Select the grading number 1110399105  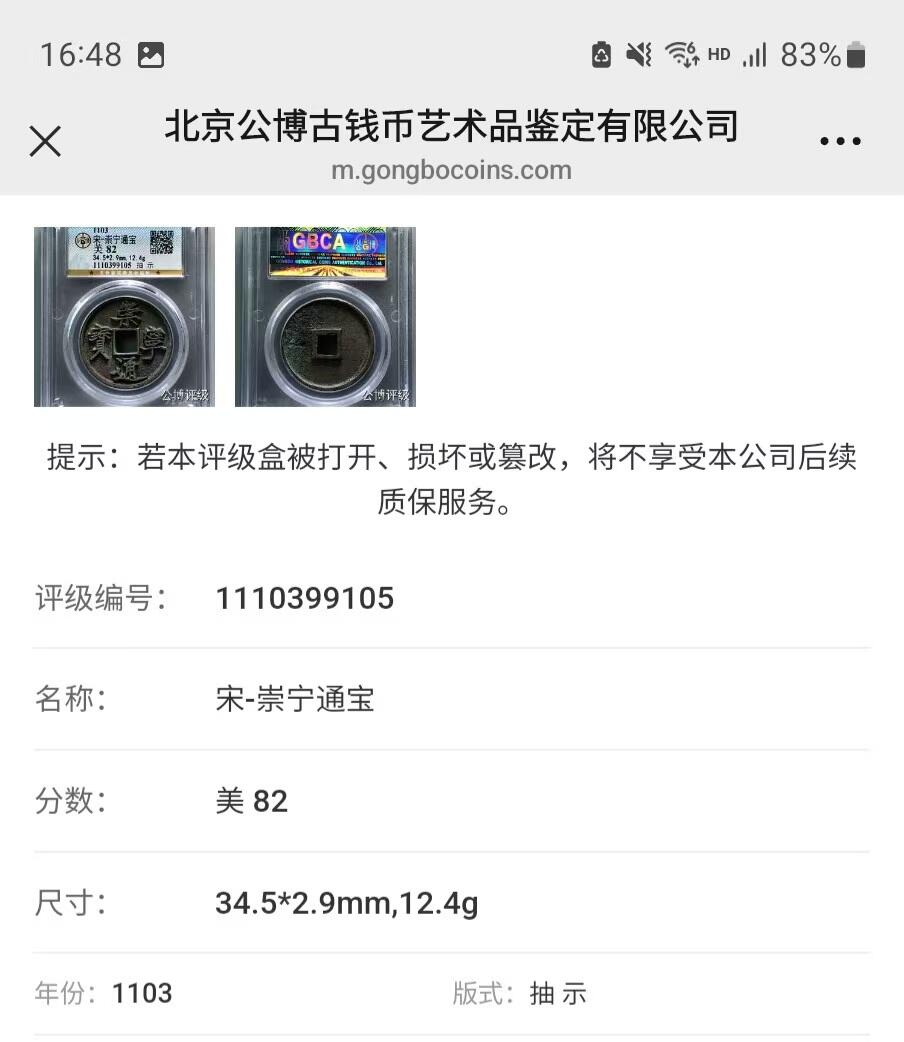(x=304, y=598)
